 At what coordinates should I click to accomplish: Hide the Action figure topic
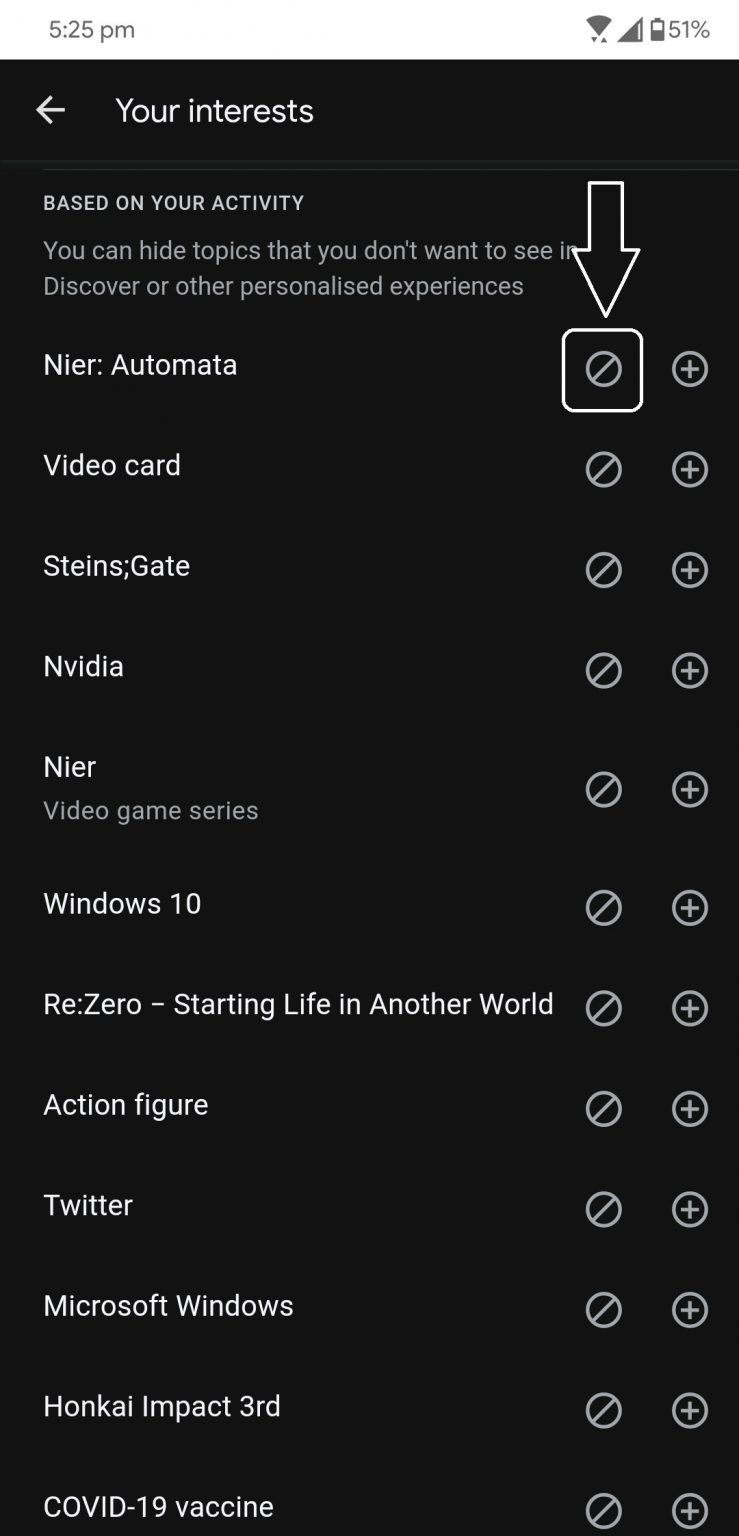[603, 1108]
